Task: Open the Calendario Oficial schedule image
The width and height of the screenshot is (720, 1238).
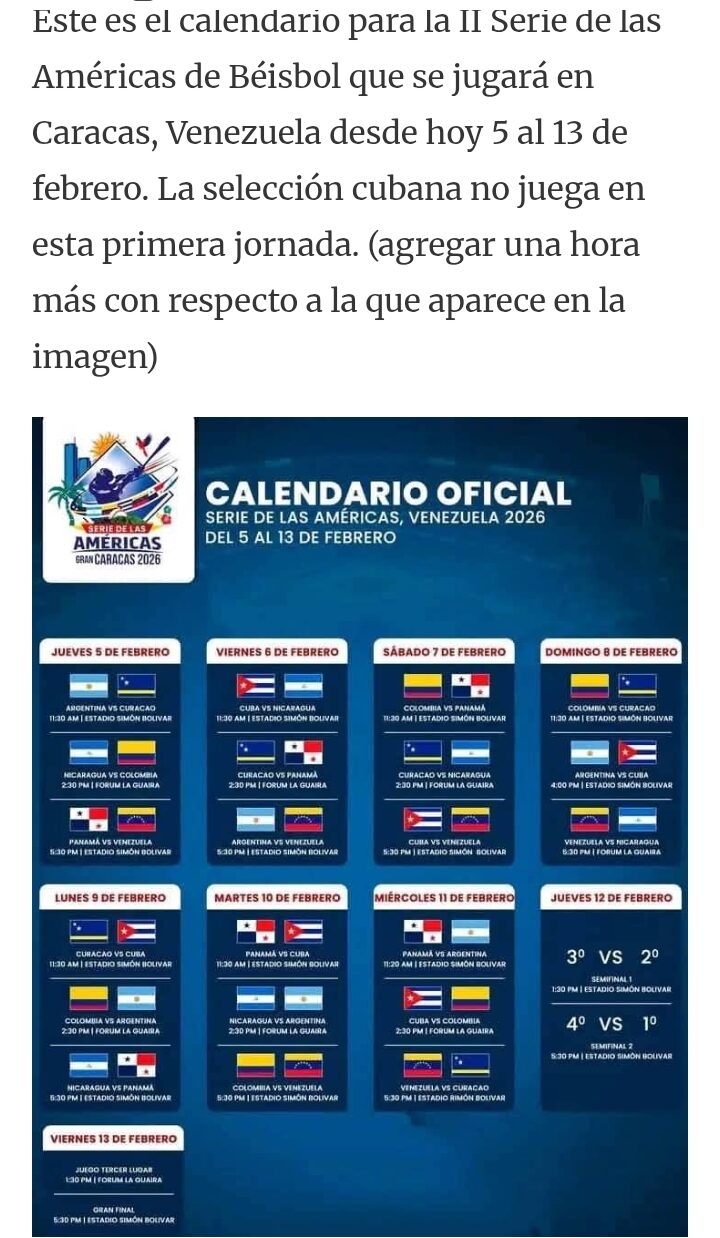Action: click(x=360, y=826)
